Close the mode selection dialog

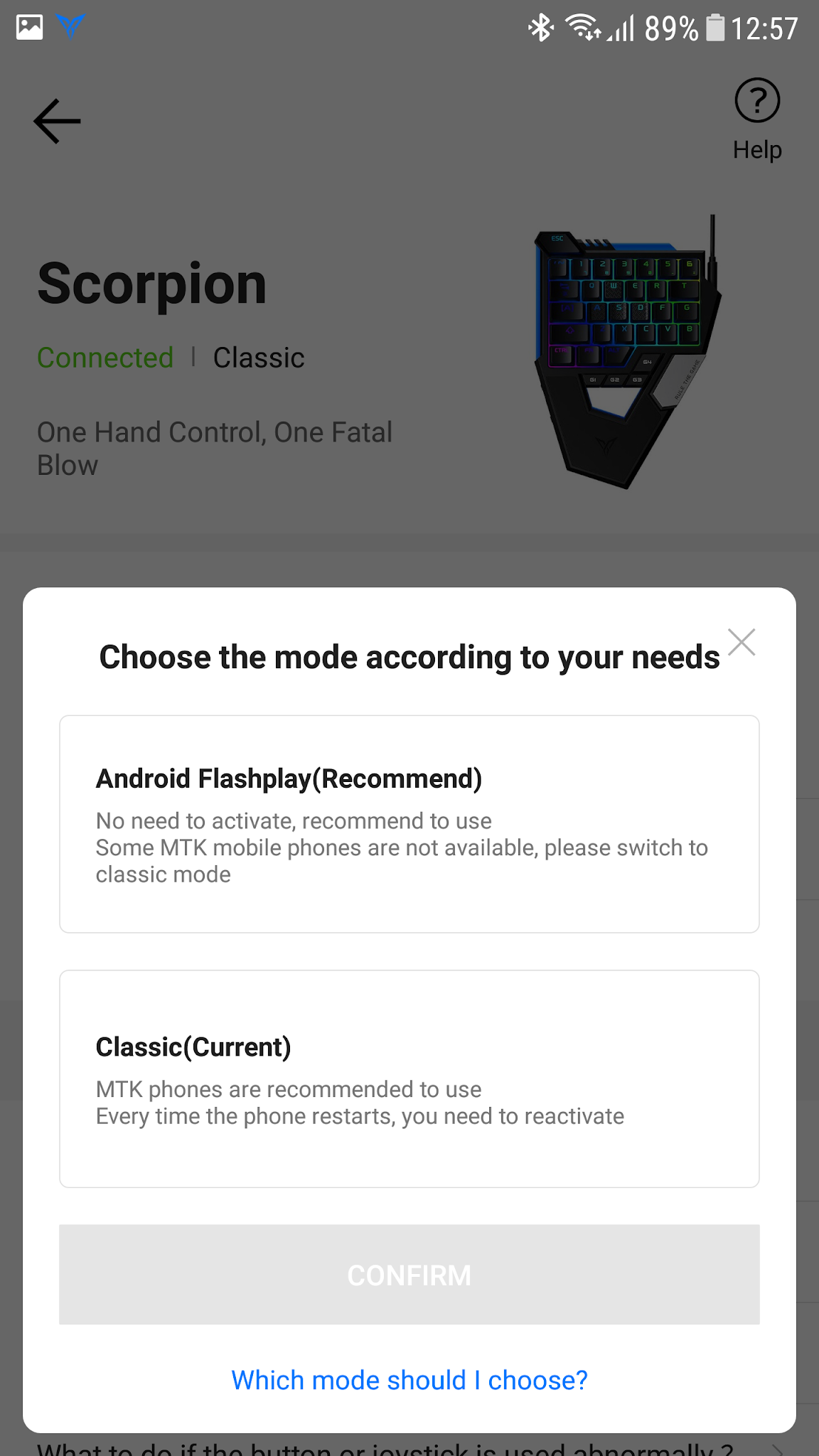point(742,642)
